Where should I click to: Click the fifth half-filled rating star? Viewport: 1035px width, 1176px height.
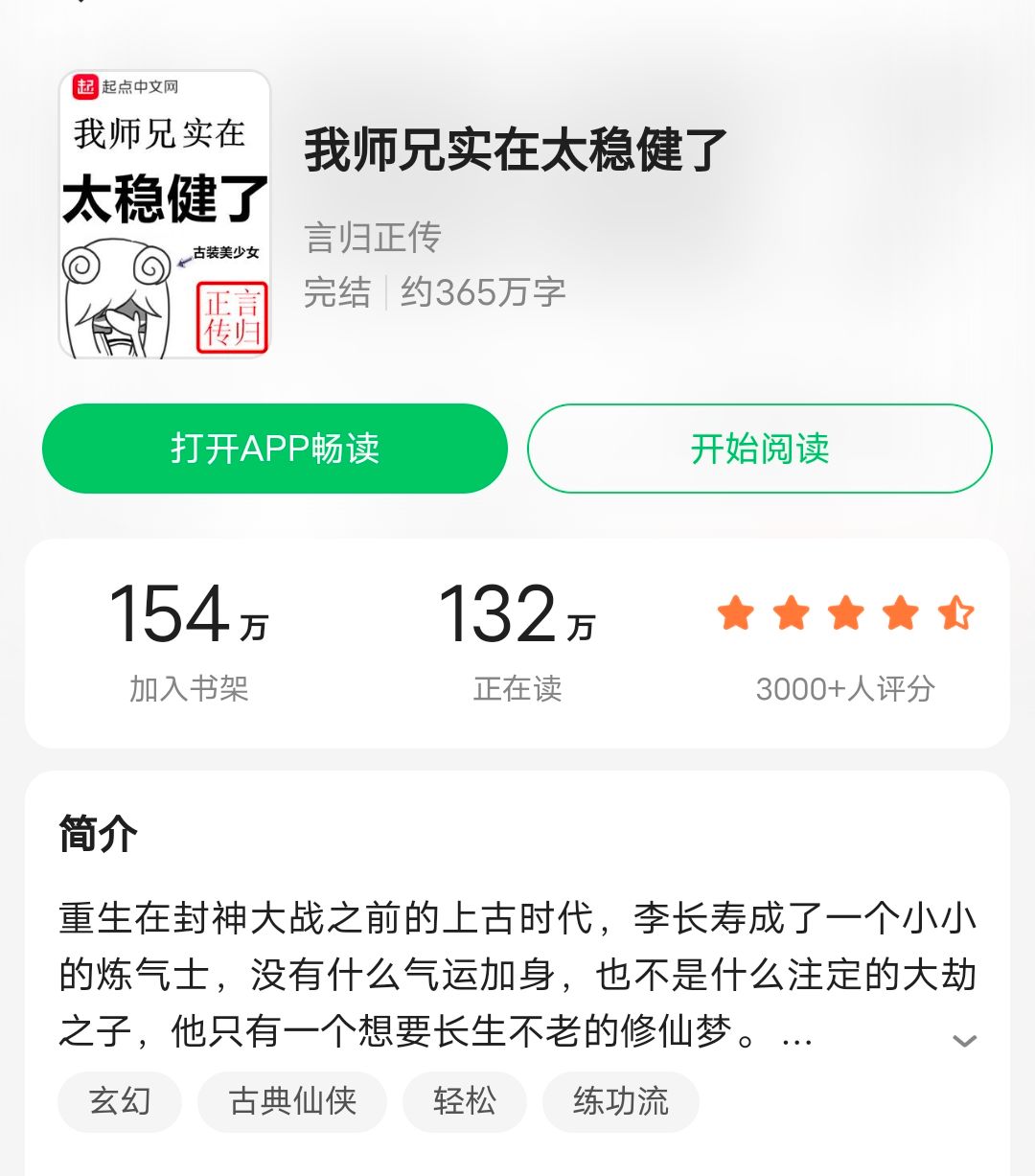955,612
